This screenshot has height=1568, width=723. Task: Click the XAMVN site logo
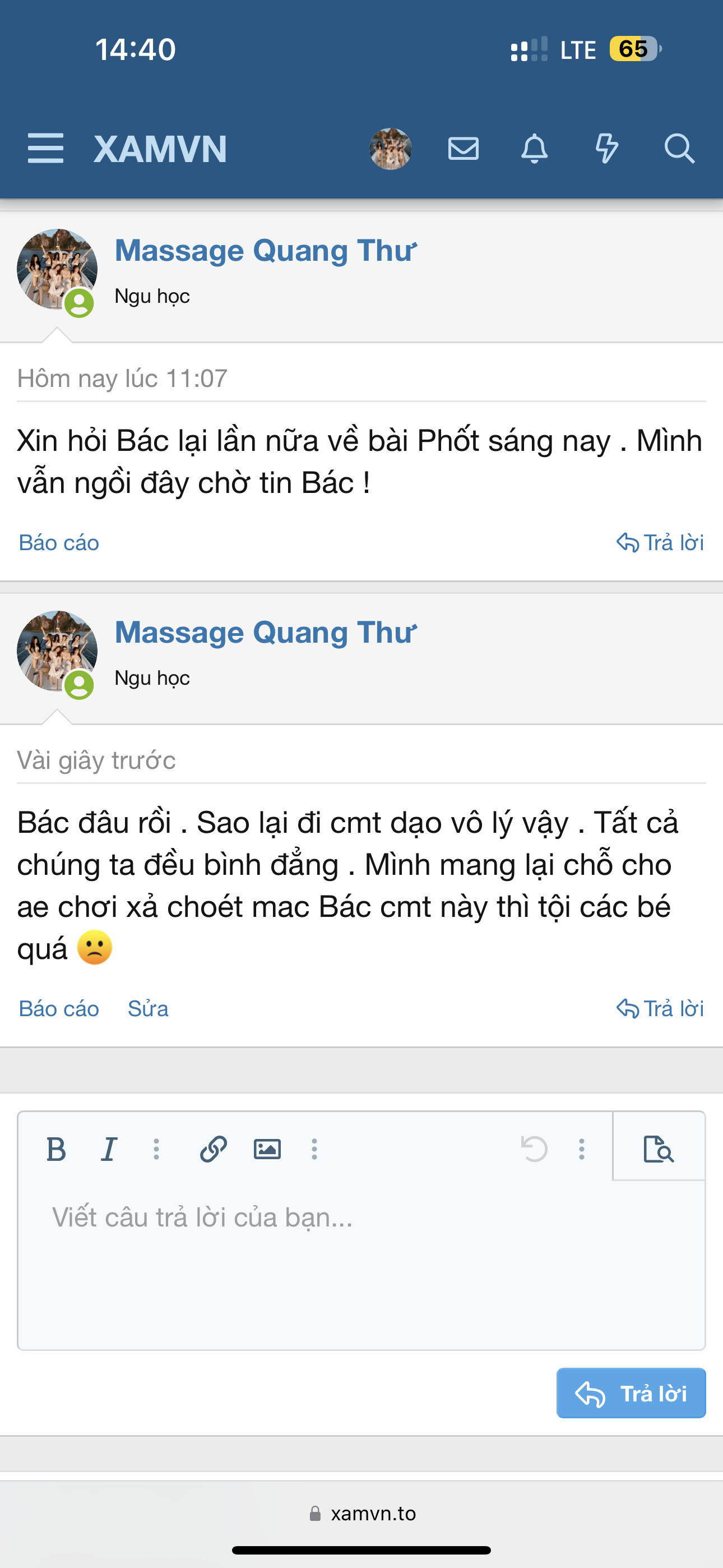[x=159, y=148]
